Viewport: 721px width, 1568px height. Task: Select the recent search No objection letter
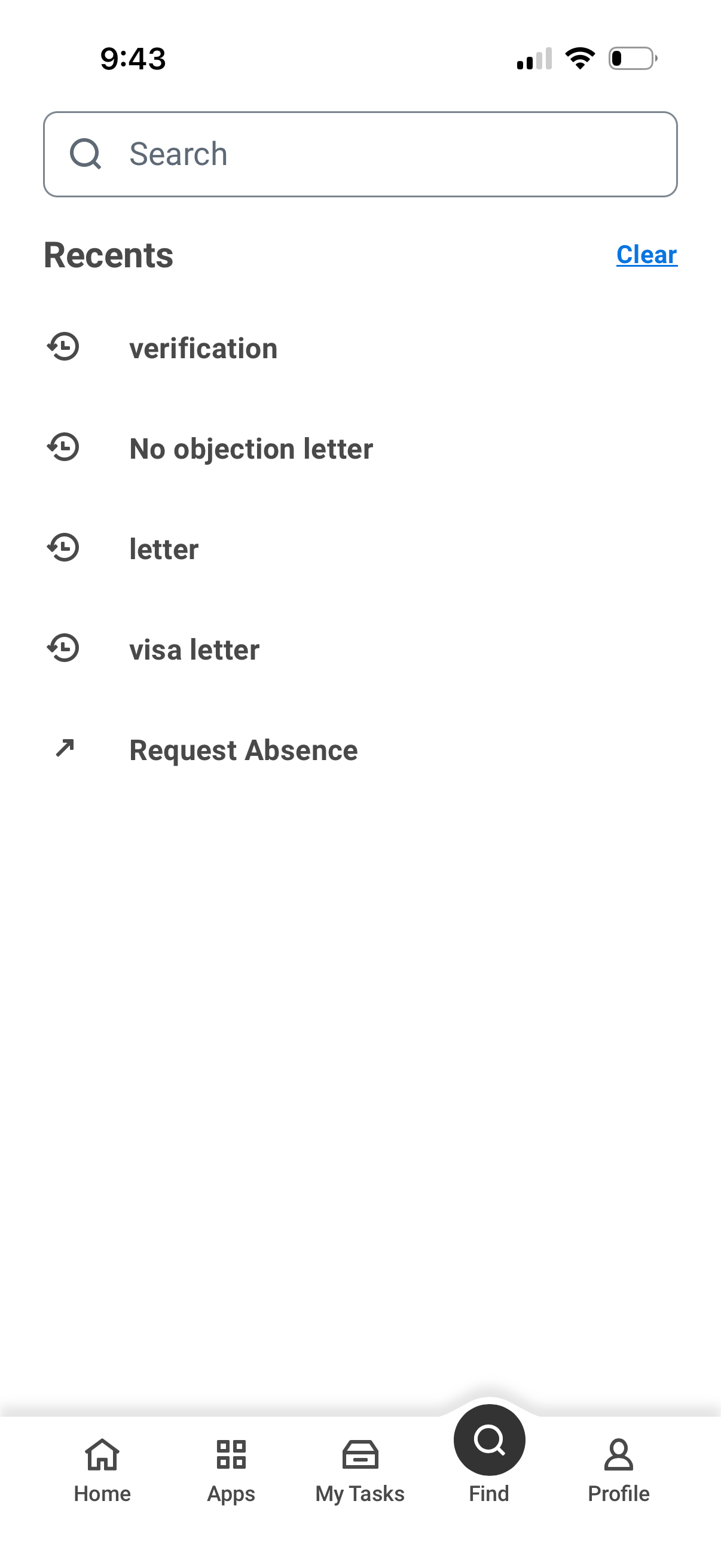click(x=251, y=448)
